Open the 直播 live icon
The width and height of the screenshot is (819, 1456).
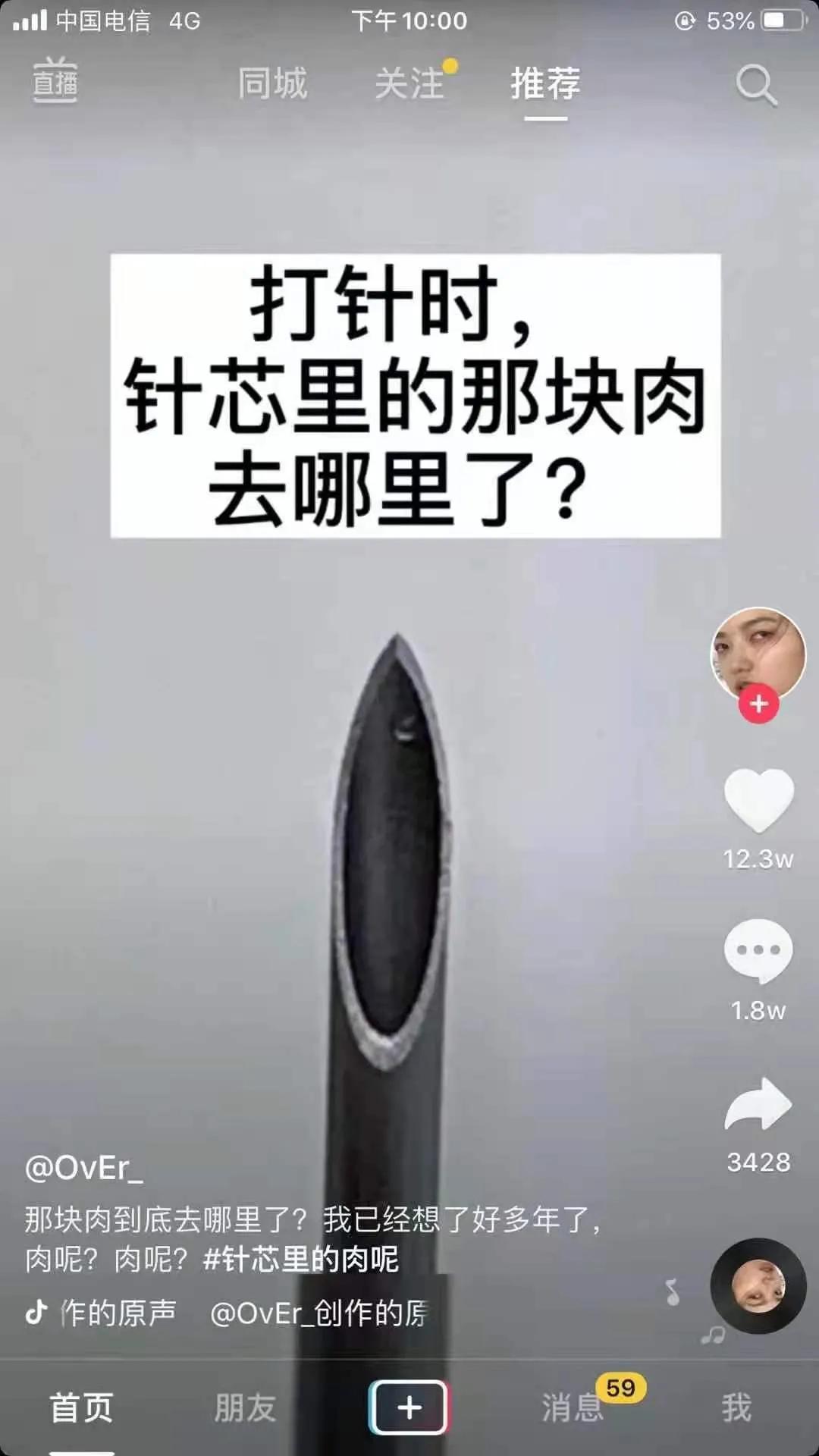(x=55, y=80)
